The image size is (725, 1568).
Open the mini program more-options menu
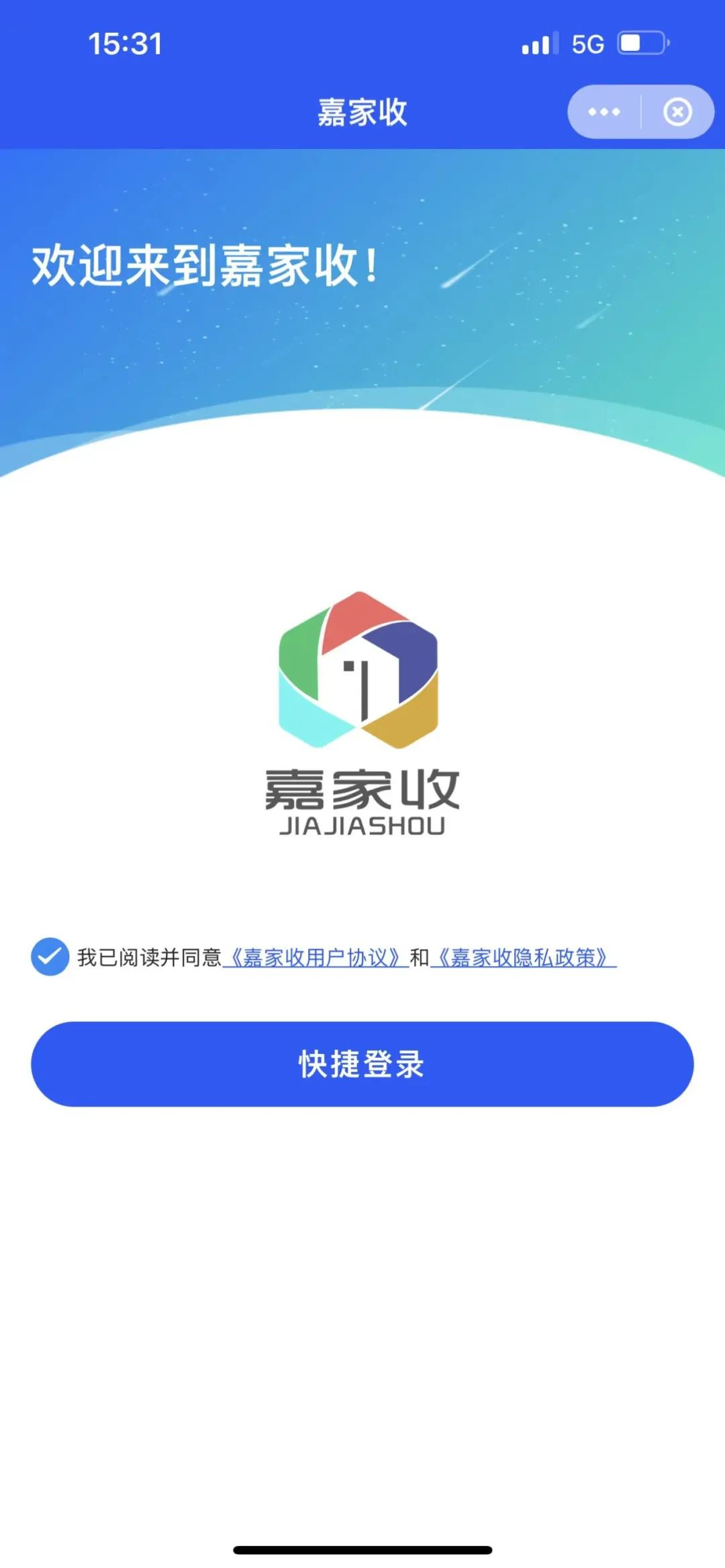pos(603,112)
